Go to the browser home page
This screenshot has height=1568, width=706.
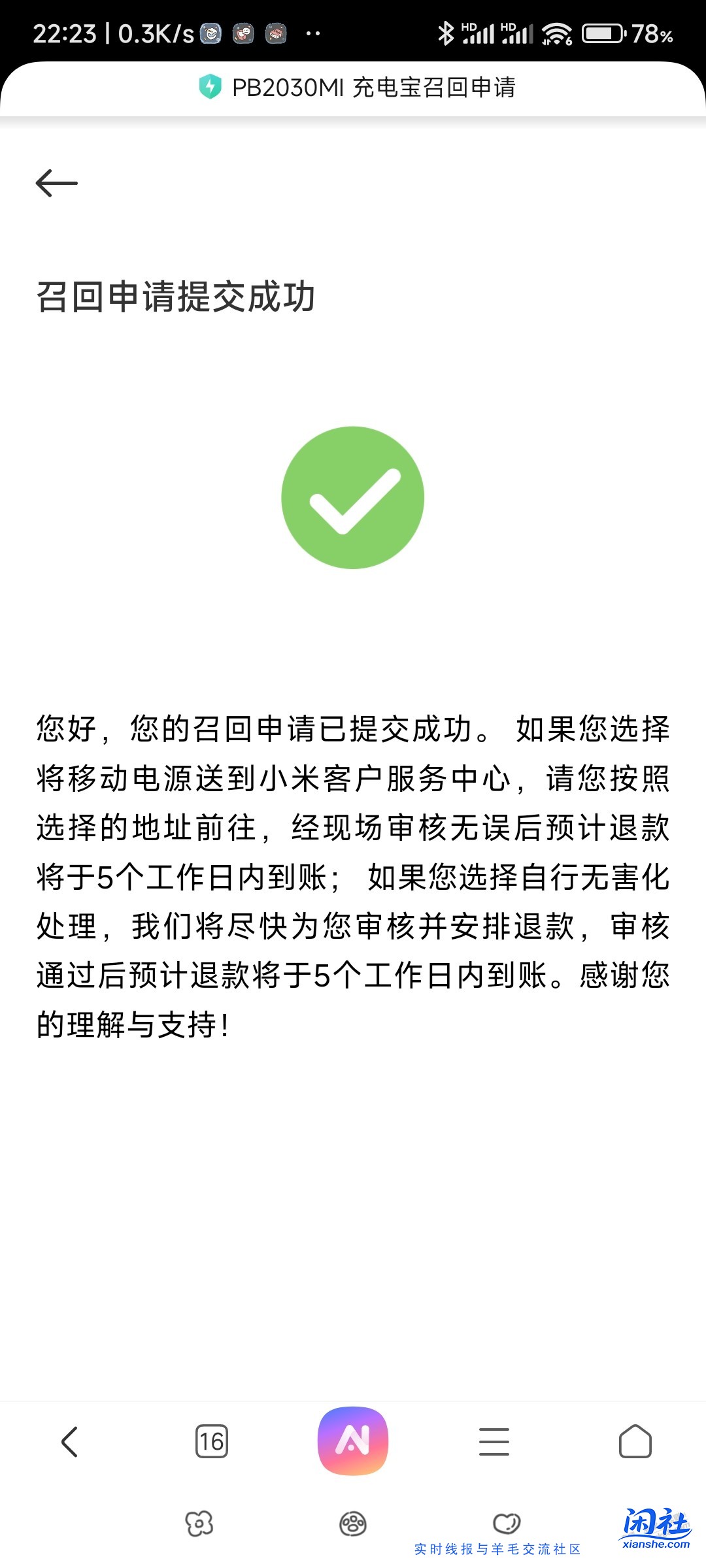point(635,1441)
